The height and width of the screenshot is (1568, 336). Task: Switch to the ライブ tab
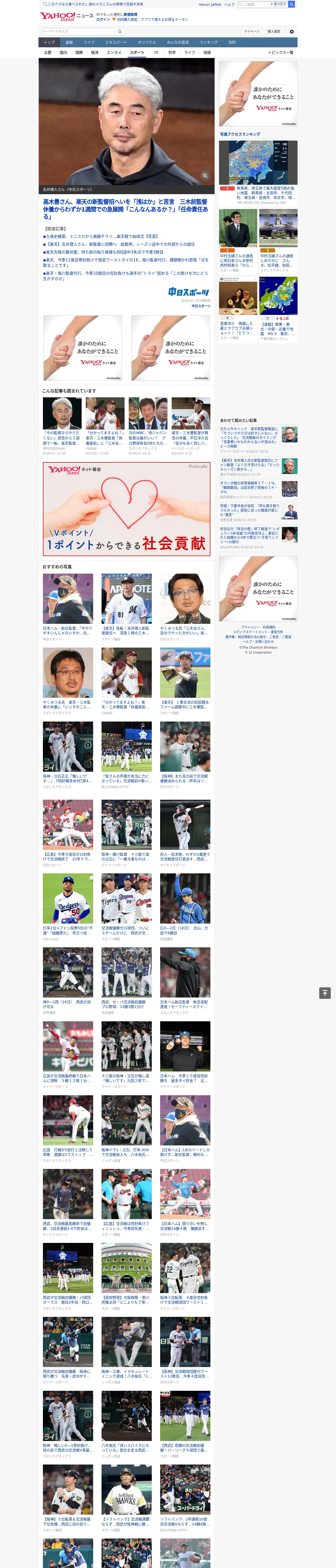coord(89,43)
